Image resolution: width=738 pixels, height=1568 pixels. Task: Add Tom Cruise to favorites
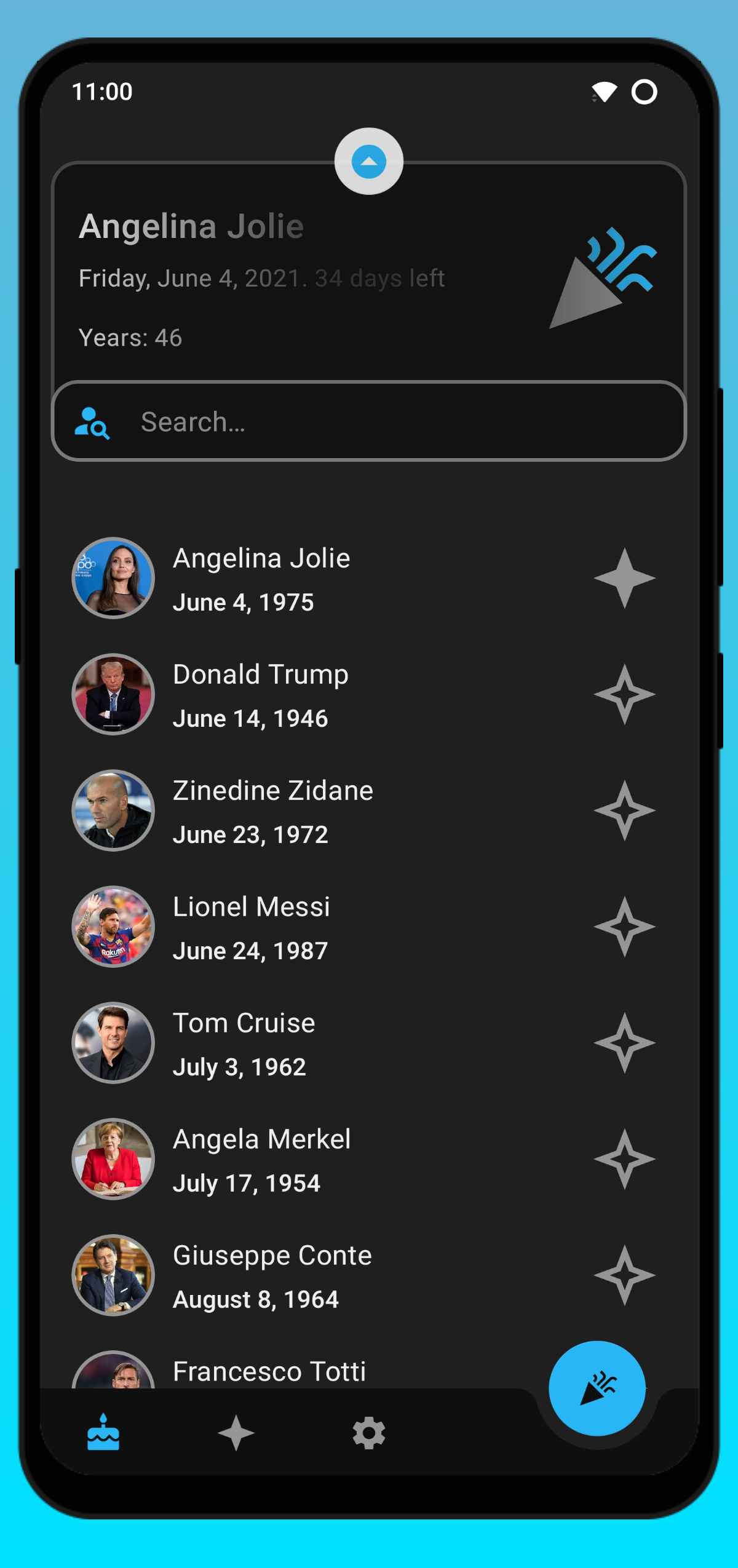point(624,1043)
